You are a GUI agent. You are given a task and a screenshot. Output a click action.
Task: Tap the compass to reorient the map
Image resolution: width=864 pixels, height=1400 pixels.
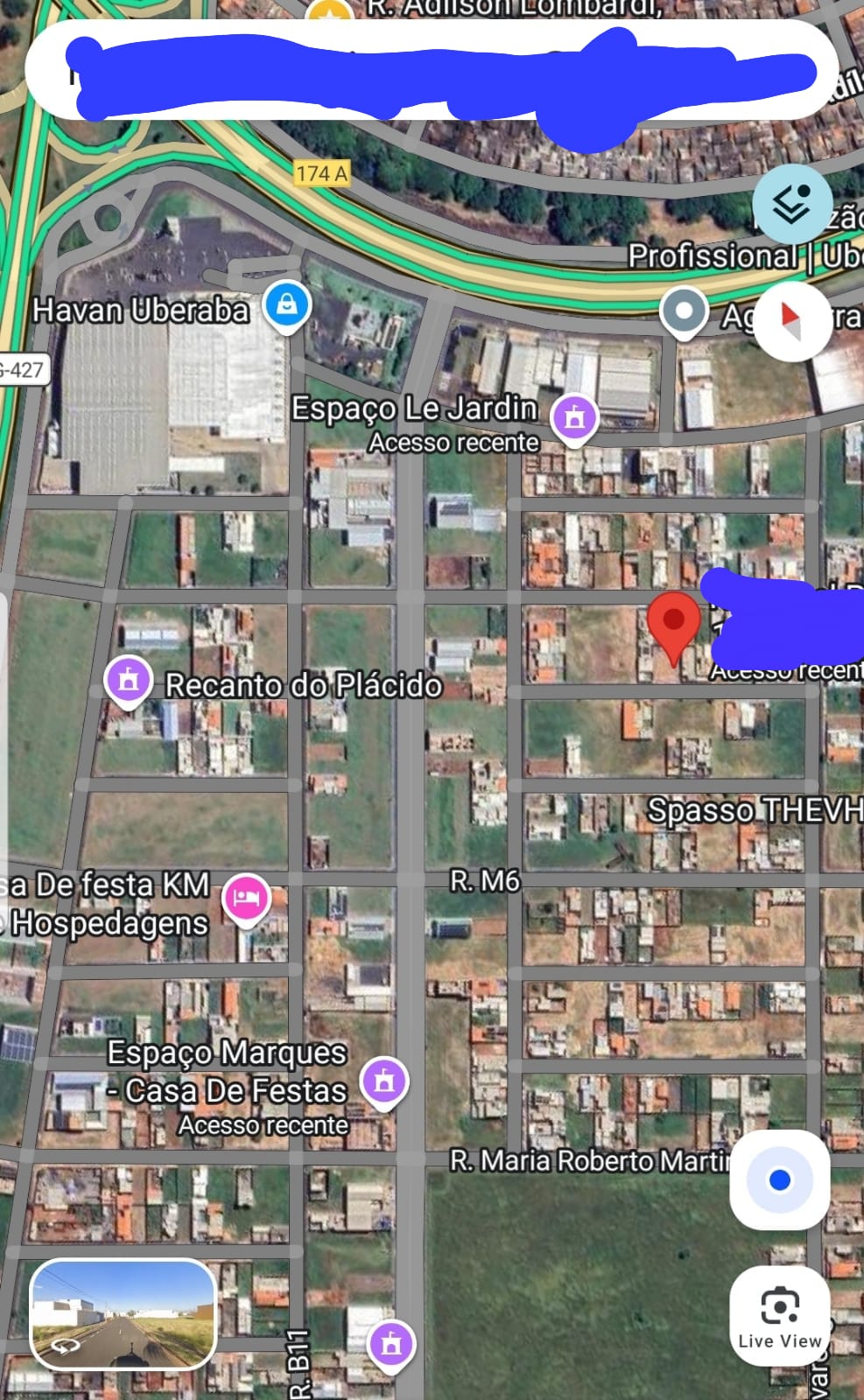click(792, 321)
